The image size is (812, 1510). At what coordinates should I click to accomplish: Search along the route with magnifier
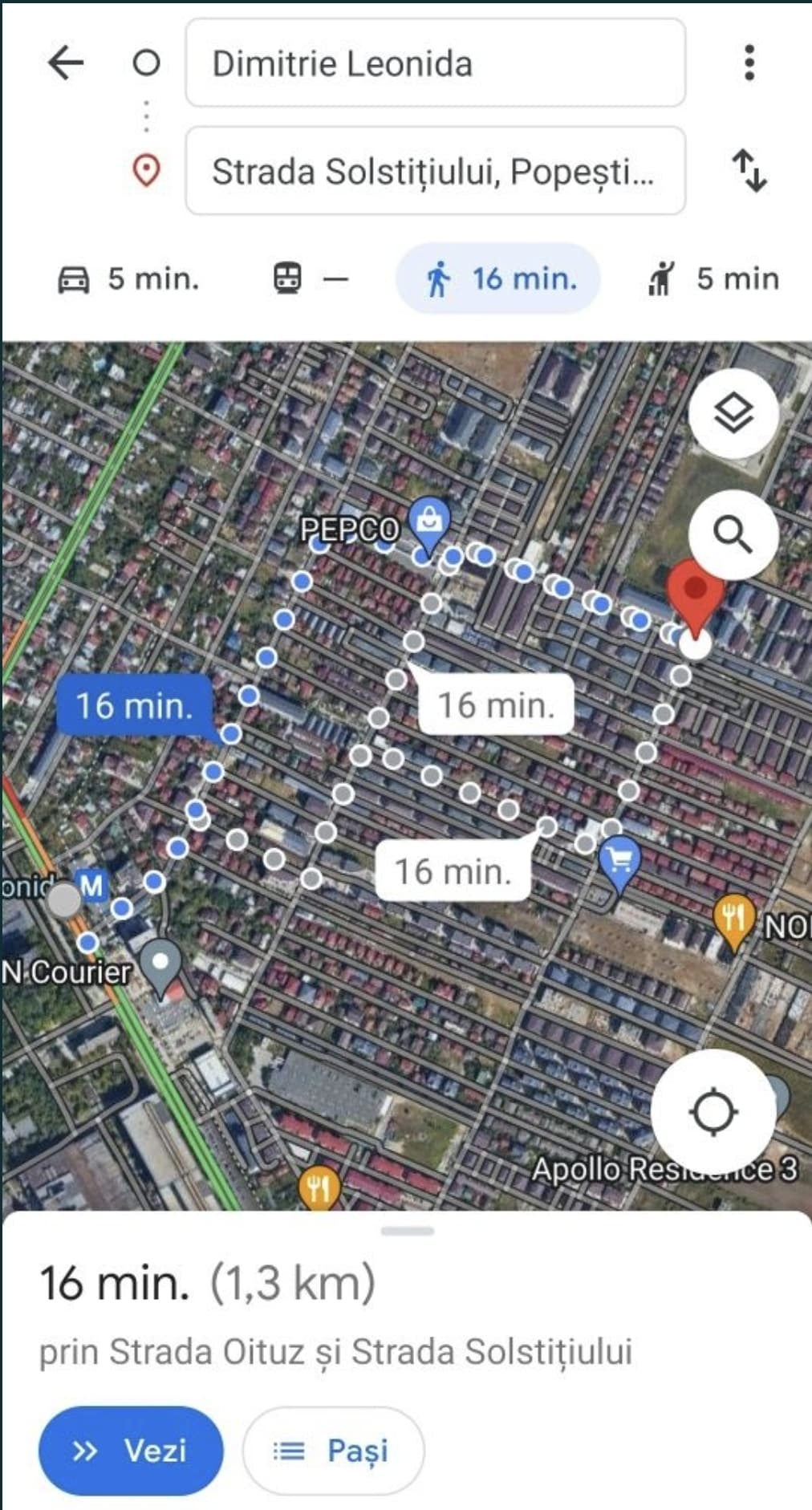pyautogui.click(x=733, y=534)
